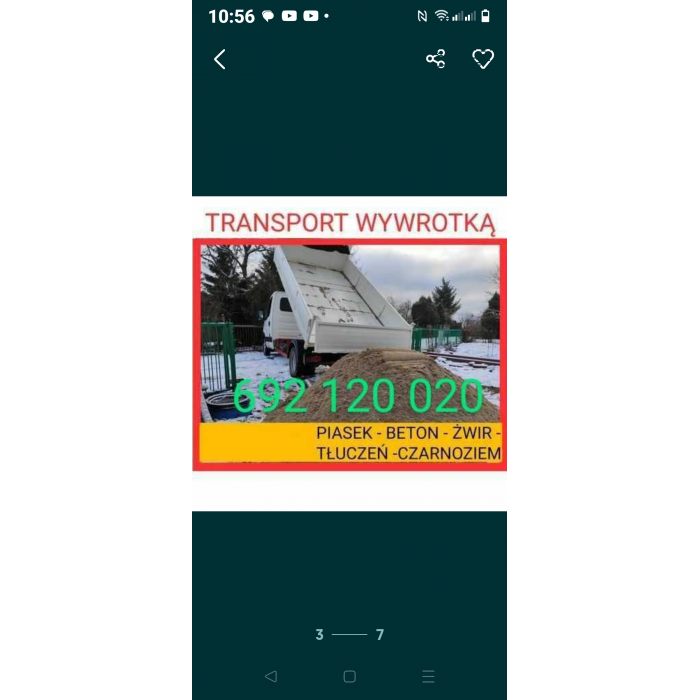Add listing to favorites with heart
This screenshot has height=700, width=700.
click(483, 60)
